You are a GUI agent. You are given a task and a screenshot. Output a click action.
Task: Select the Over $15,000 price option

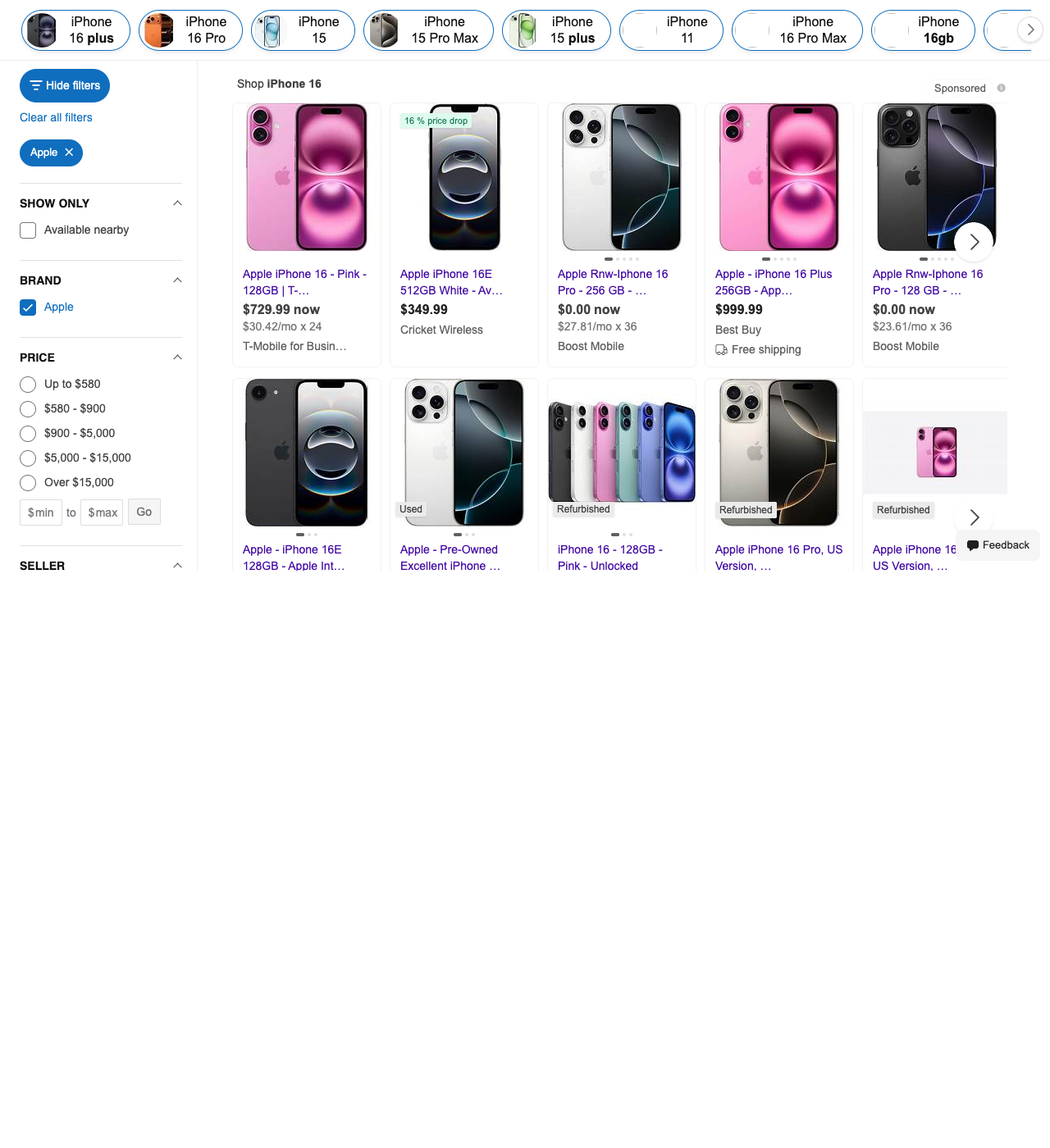coord(29,483)
